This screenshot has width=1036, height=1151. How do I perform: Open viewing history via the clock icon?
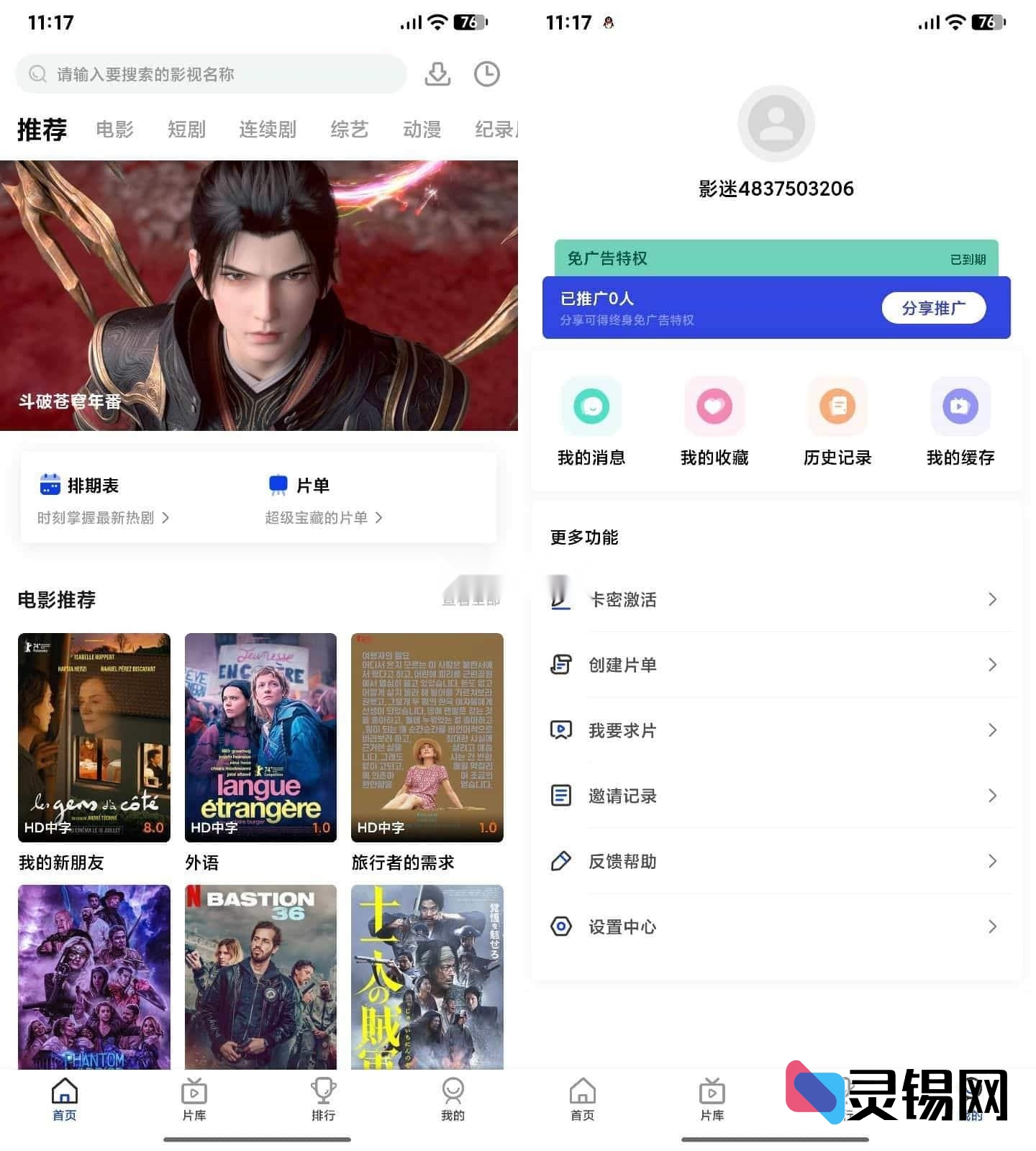(487, 74)
